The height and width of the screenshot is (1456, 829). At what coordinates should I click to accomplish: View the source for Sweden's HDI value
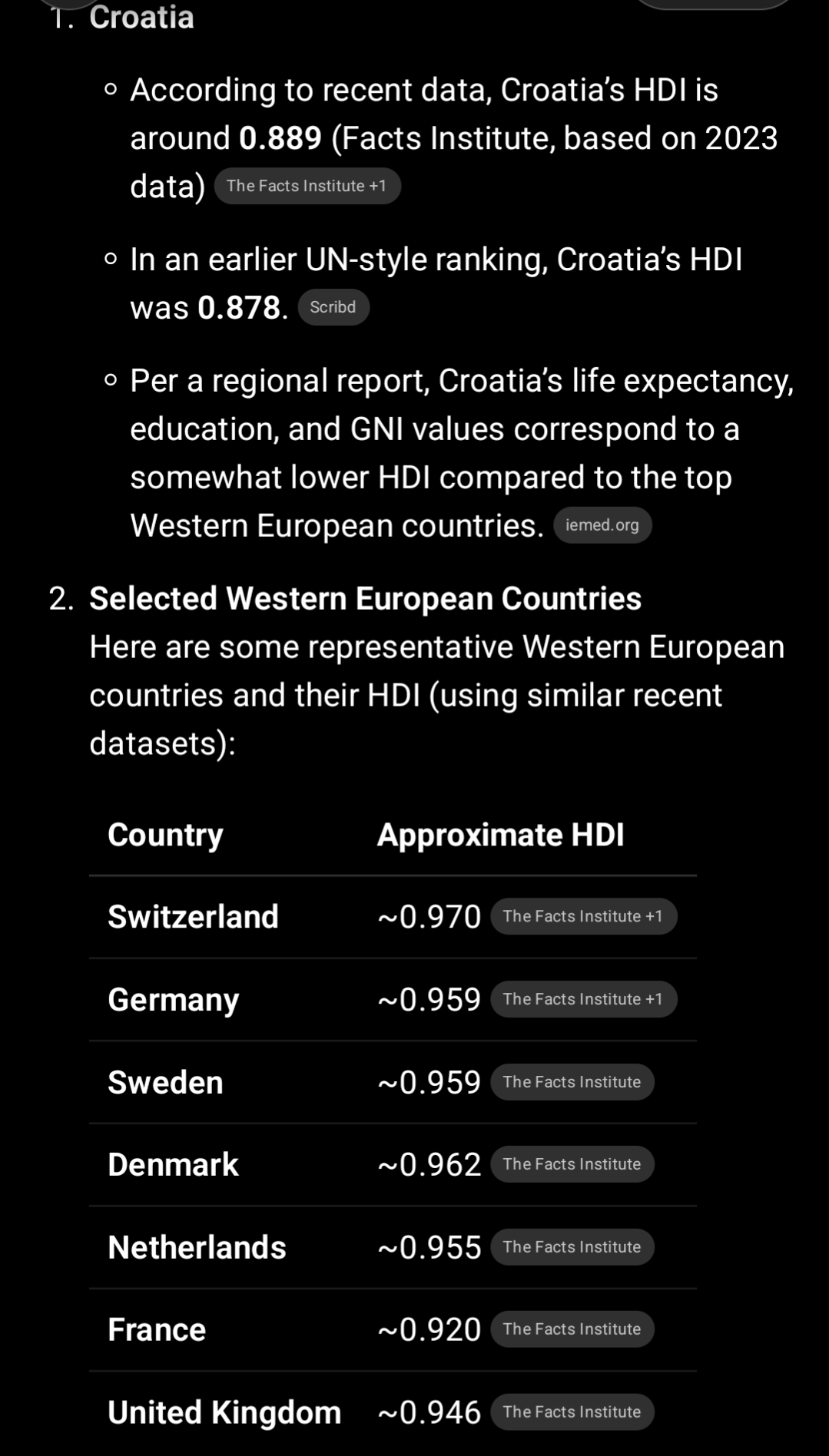(572, 1082)
